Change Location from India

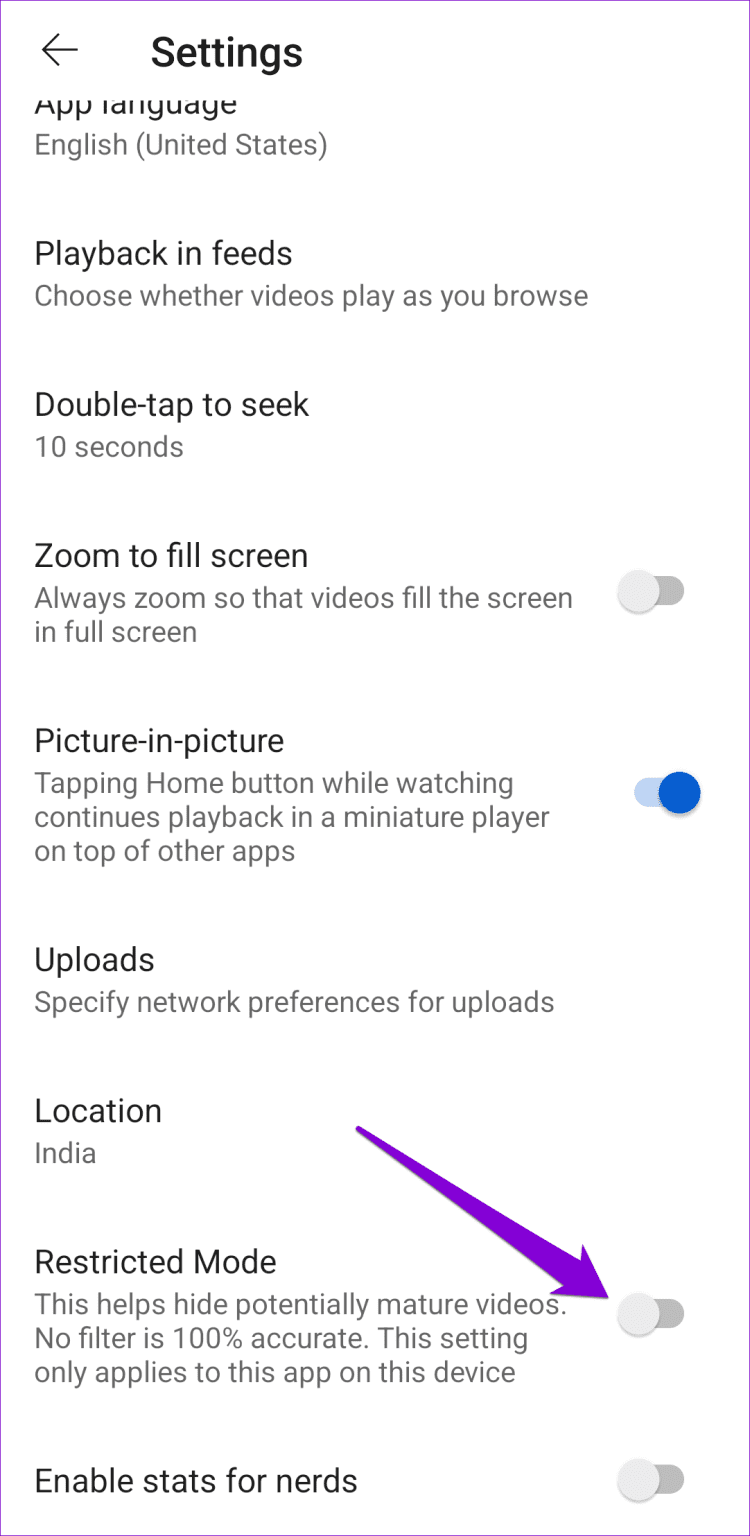click(97, 1110)
